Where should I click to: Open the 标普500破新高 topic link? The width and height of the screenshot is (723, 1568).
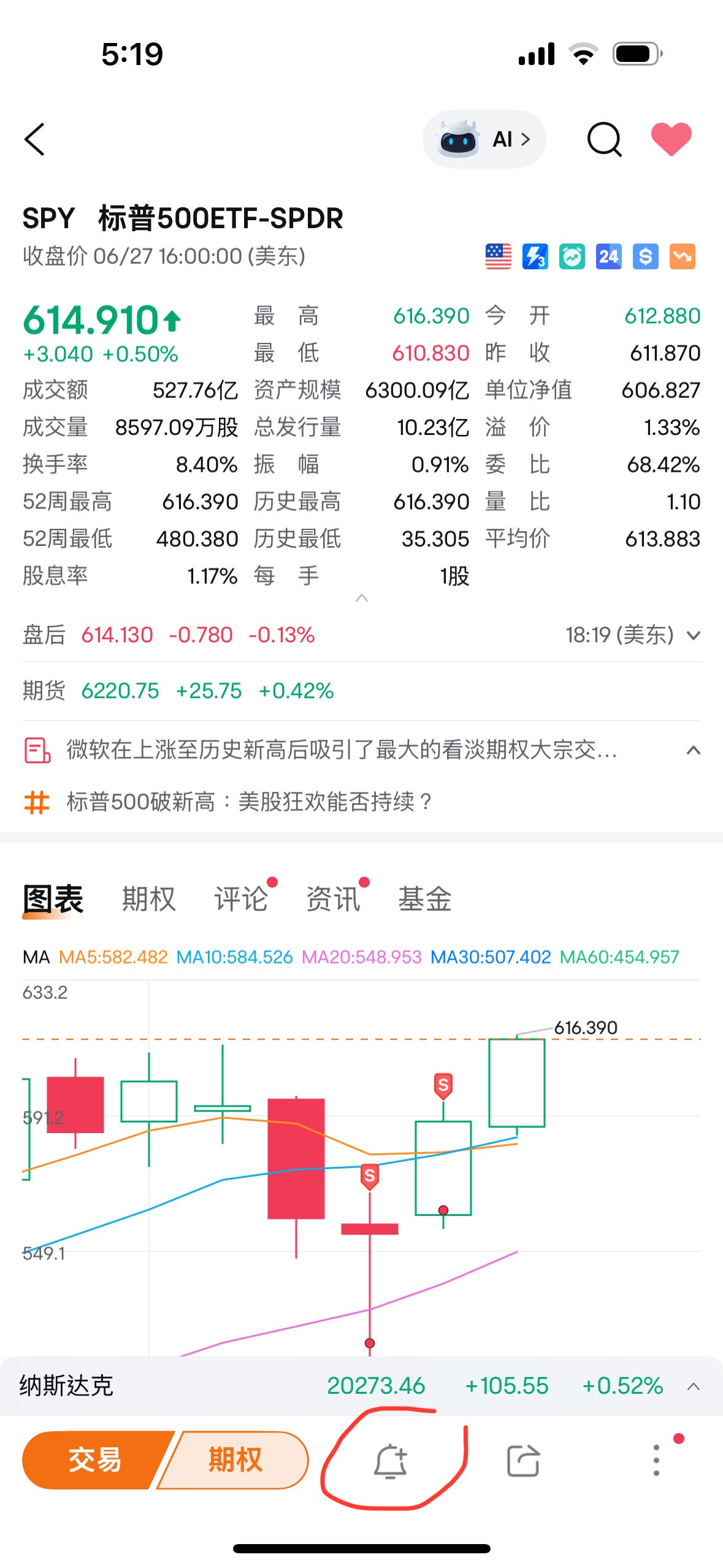coord(250,801)
